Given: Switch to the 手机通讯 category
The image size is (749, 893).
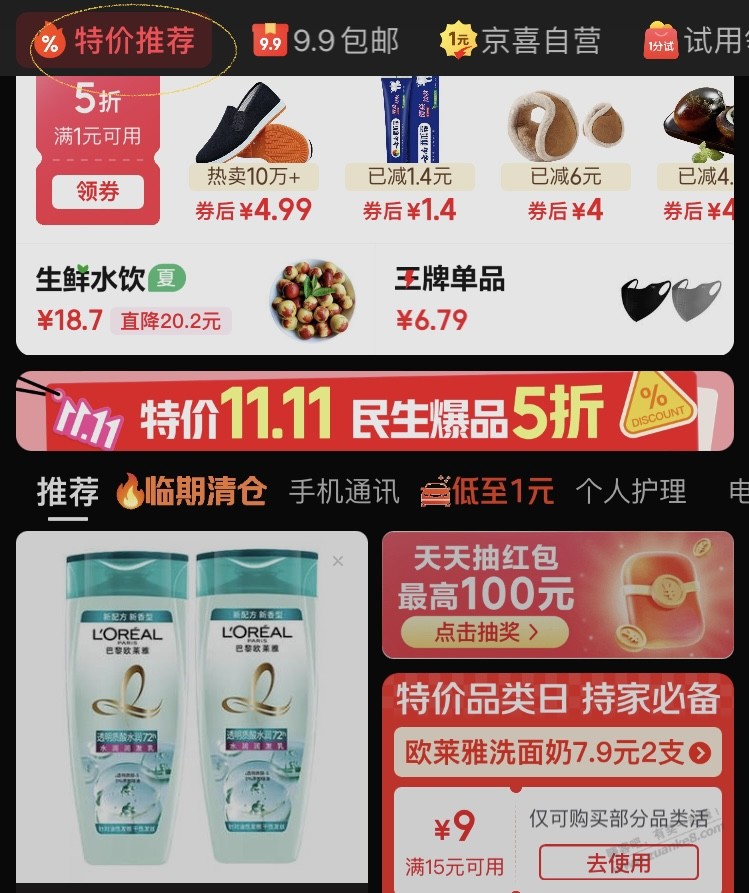Looking at the screenshot, I should pyautogui.click(x=344, y=492).
